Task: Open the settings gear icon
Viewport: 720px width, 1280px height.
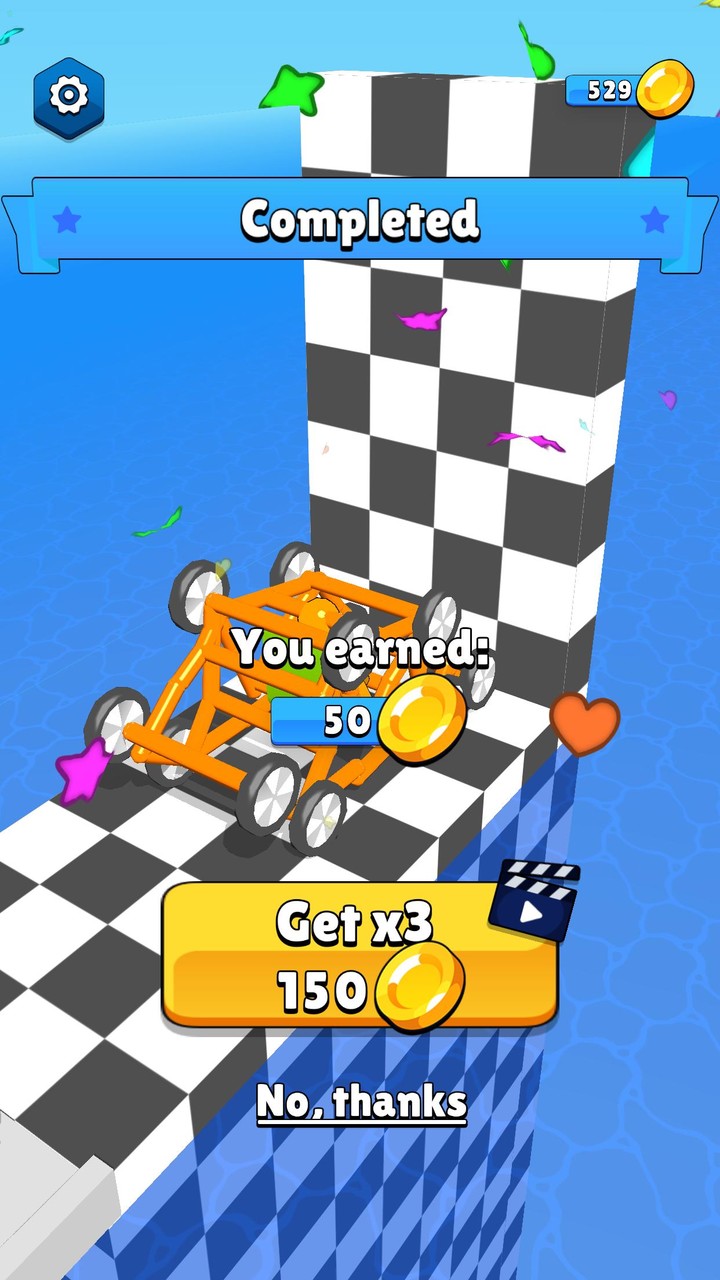Action: pos(69,92)
